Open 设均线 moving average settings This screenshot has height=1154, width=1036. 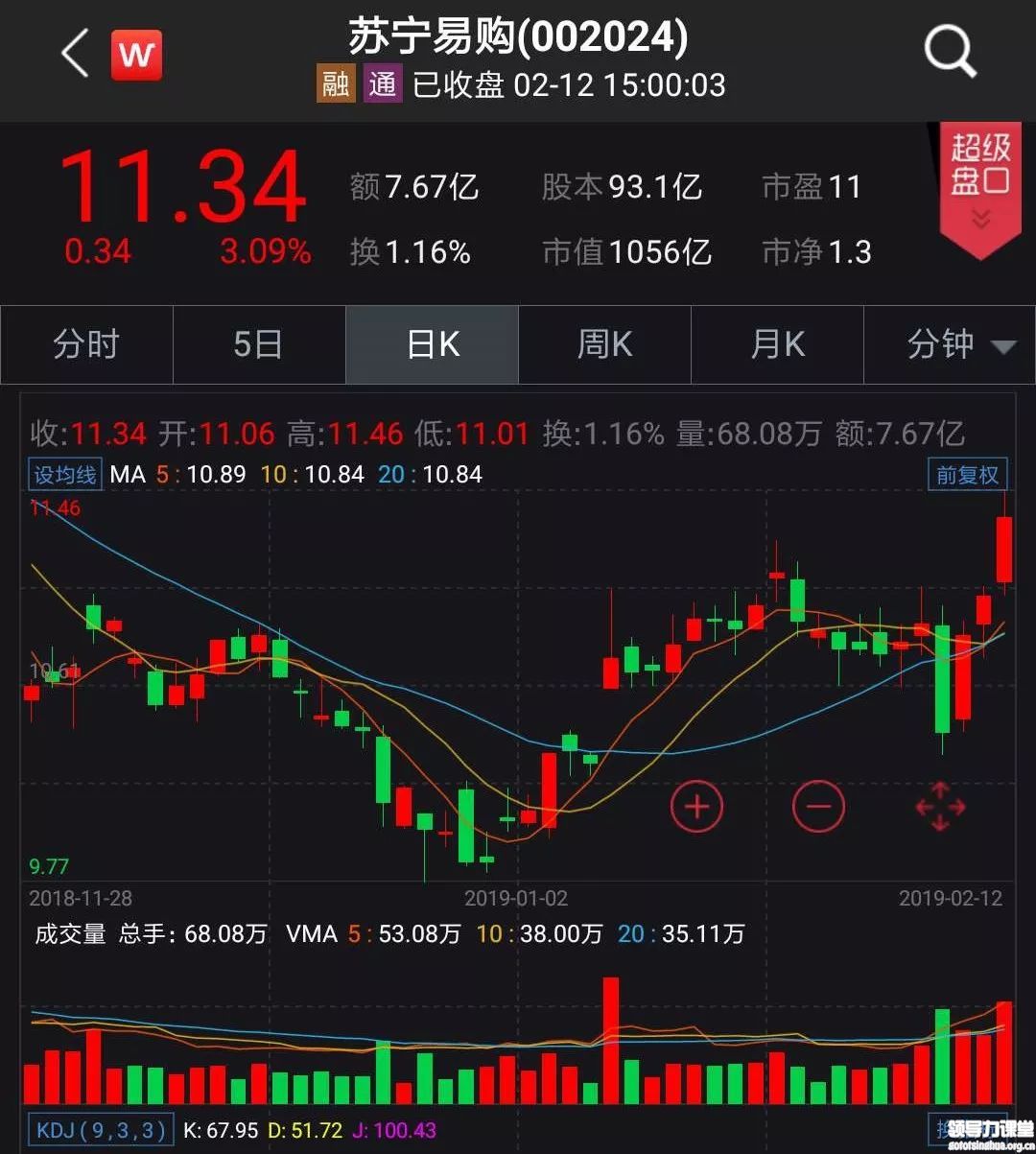point(65,474)
